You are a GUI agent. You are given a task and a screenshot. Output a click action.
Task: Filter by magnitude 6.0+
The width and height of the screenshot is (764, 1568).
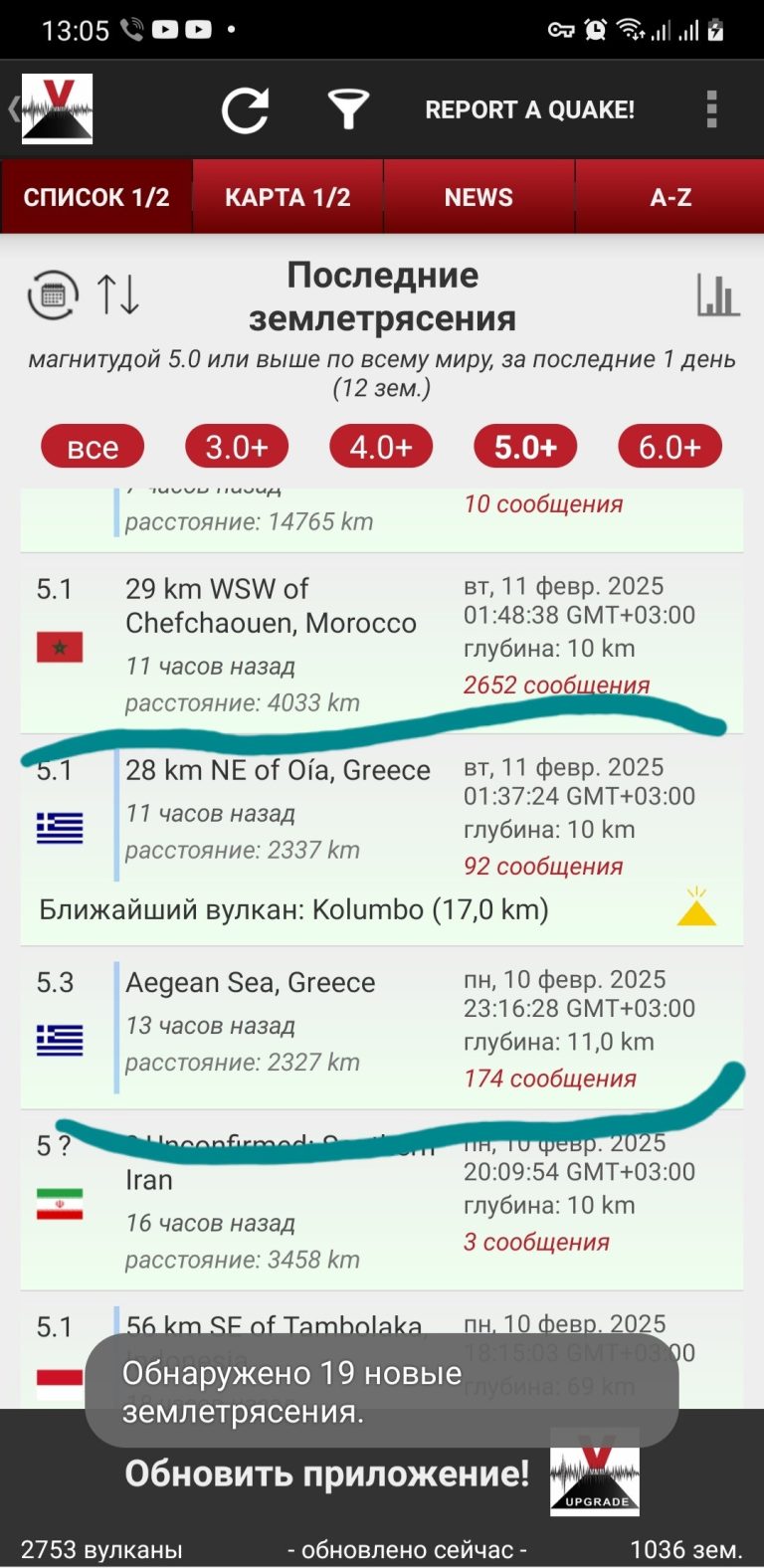[669, 447]
